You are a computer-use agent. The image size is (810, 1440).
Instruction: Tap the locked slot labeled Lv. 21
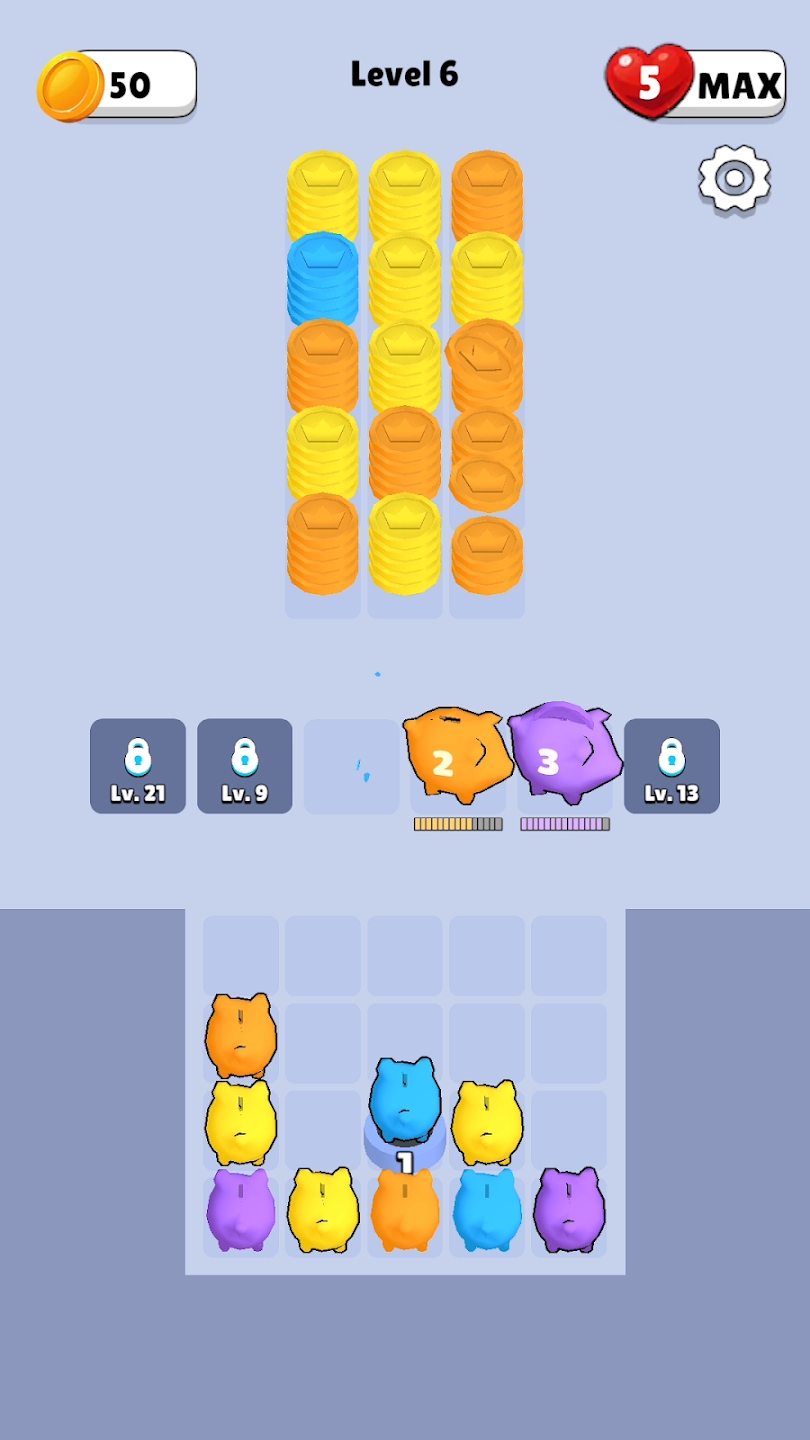[x=138, y=766]
